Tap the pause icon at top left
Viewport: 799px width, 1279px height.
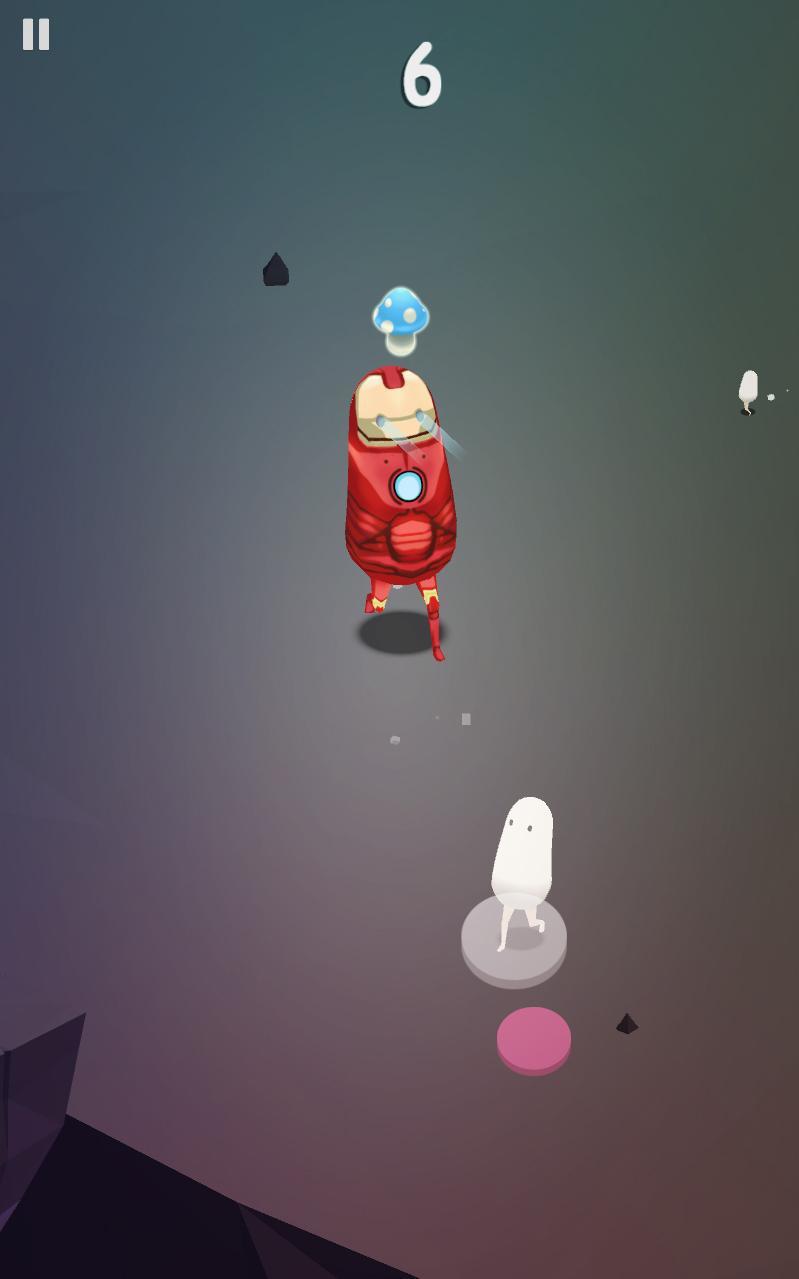(35, 35)
